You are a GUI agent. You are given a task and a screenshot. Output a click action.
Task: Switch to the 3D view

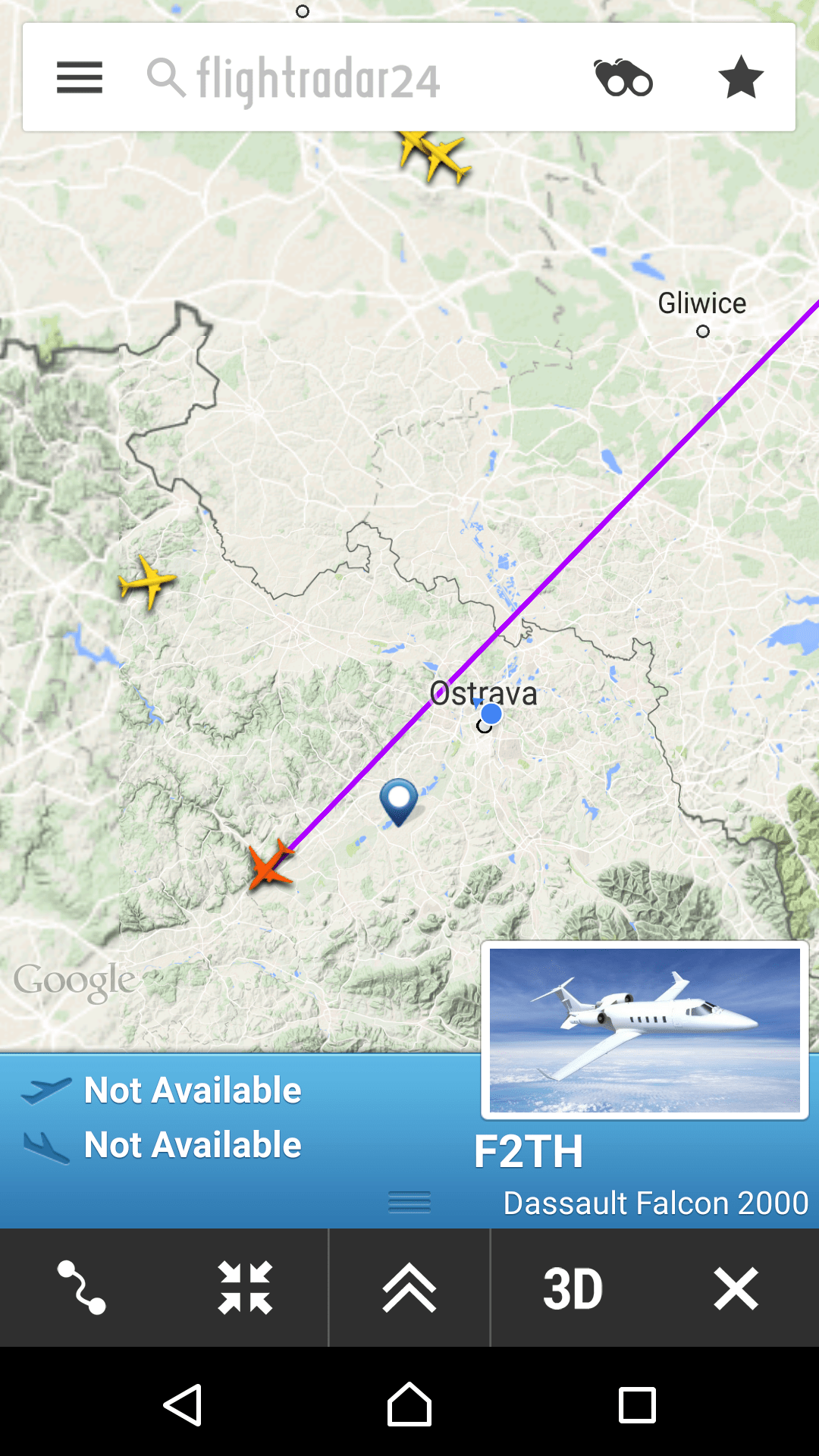pos(573,1288)
